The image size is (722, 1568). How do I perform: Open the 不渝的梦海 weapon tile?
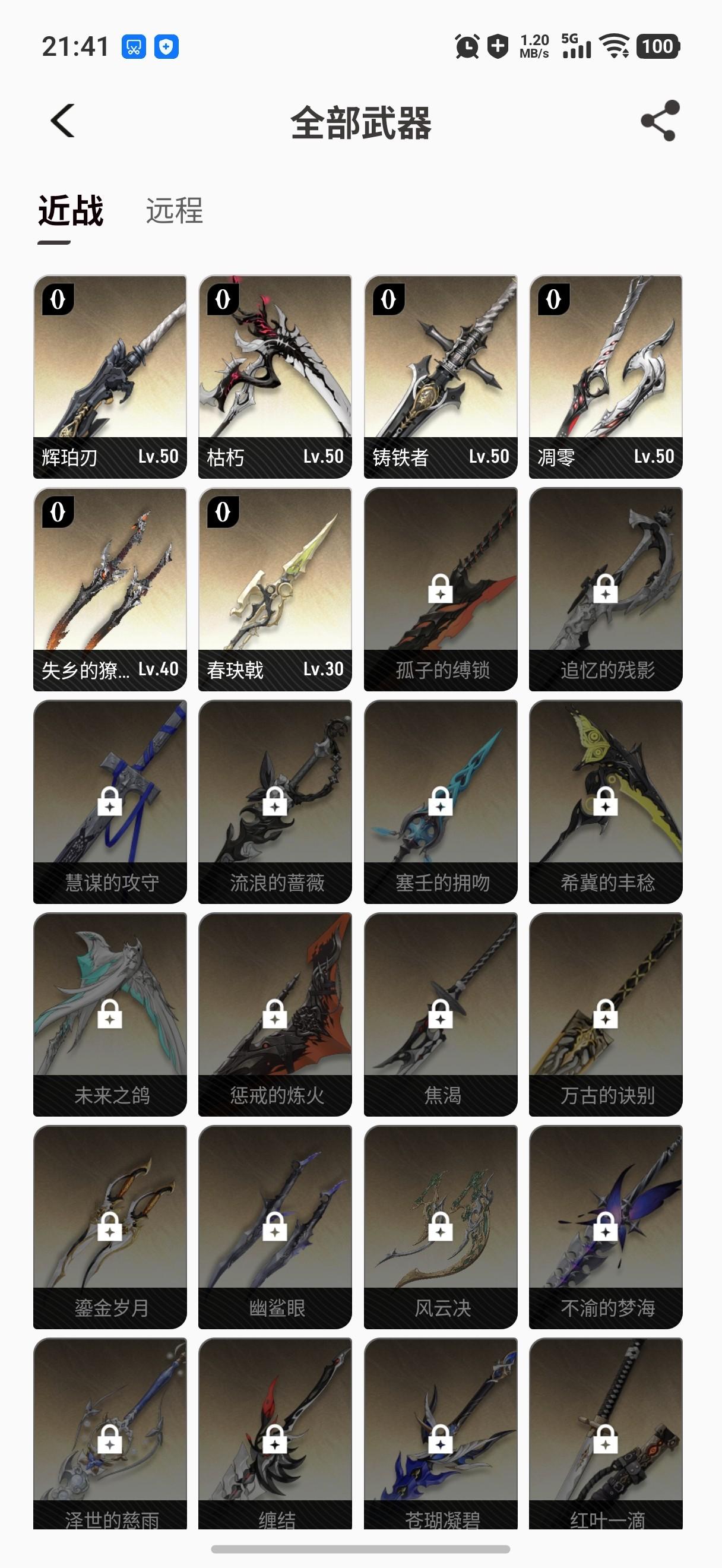(606, 1226)
